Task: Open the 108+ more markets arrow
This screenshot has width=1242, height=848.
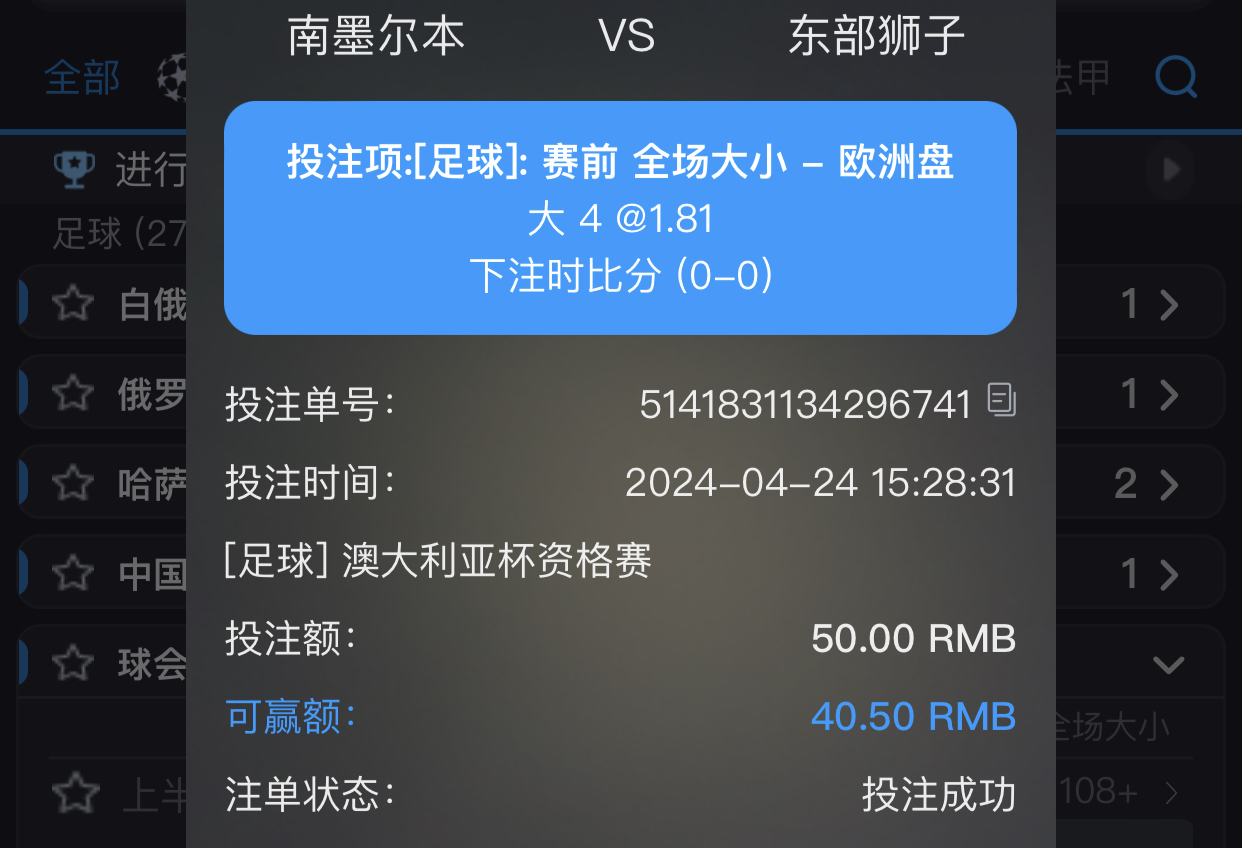Action: 1172,793
